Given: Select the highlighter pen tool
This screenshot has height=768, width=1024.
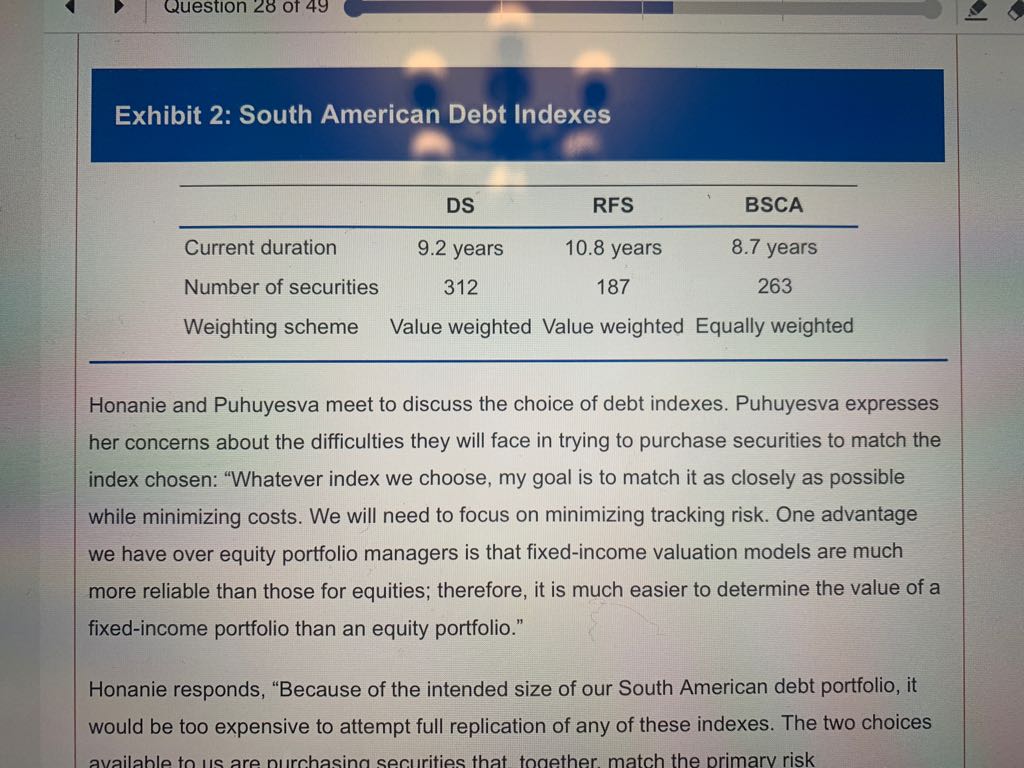Looking at the screenshot, I should coord(977,9).
